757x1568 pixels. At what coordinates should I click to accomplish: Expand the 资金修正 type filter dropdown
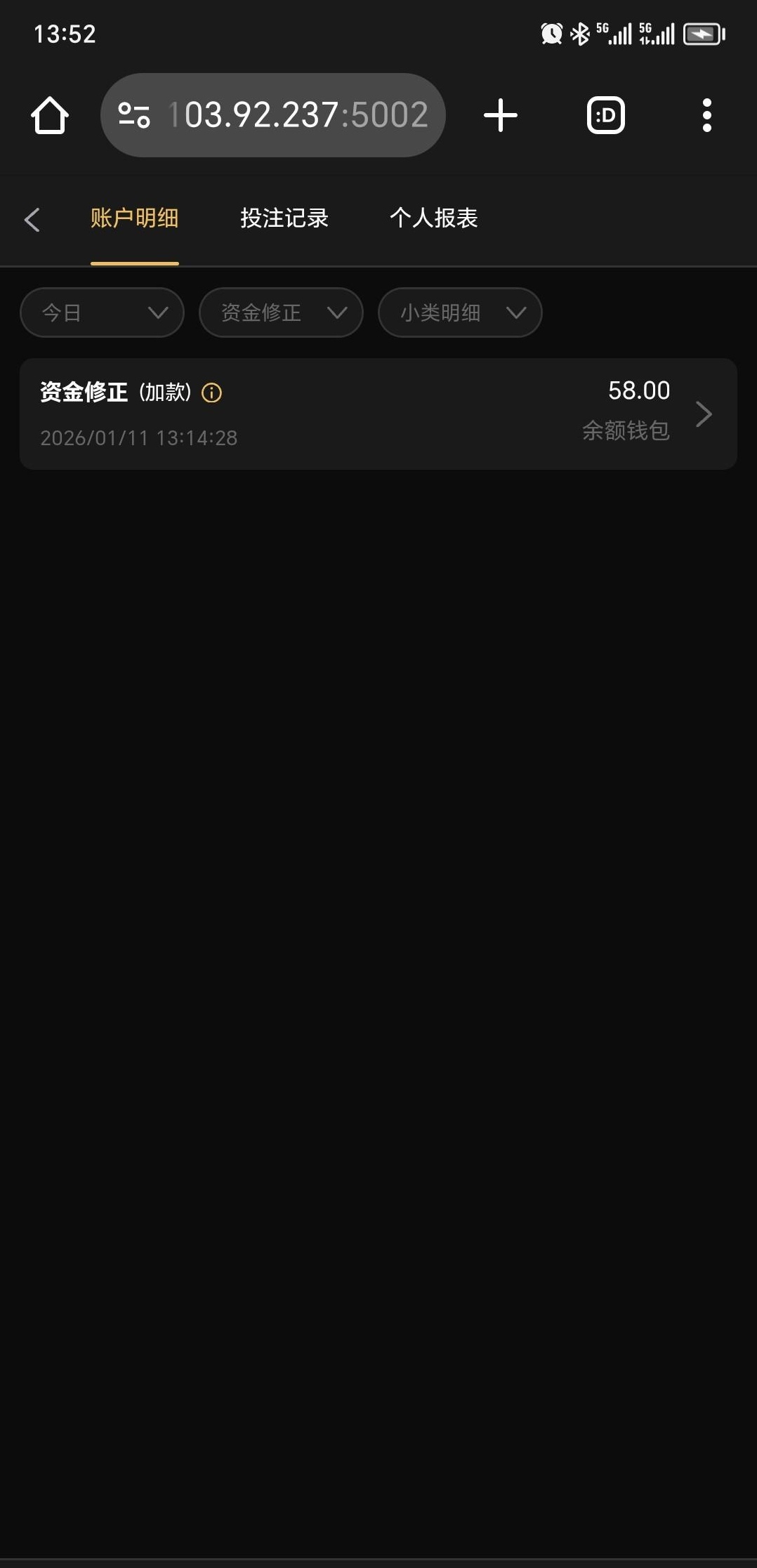(281, 312)
